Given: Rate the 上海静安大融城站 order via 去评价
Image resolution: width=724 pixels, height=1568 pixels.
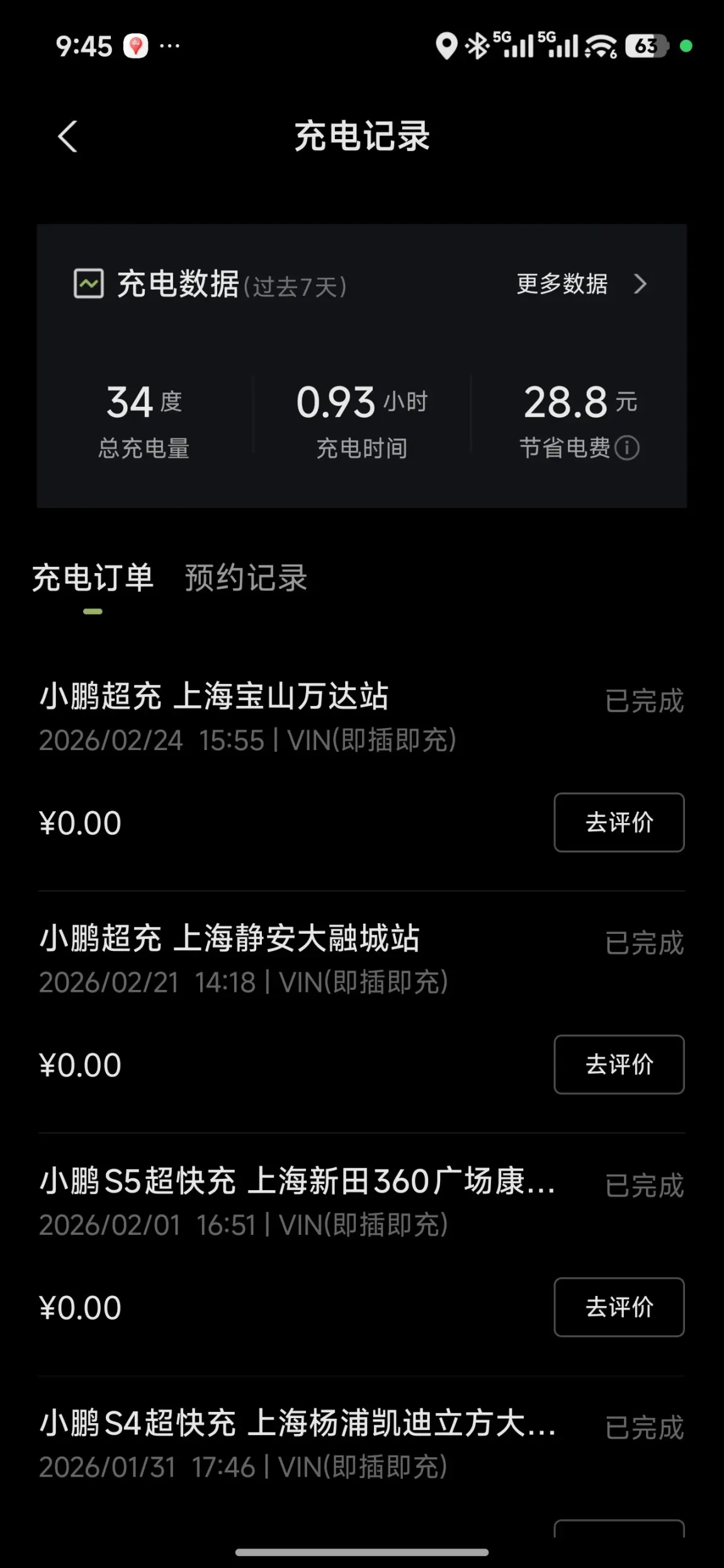Looking at the screenshot, I should 619,1065.
